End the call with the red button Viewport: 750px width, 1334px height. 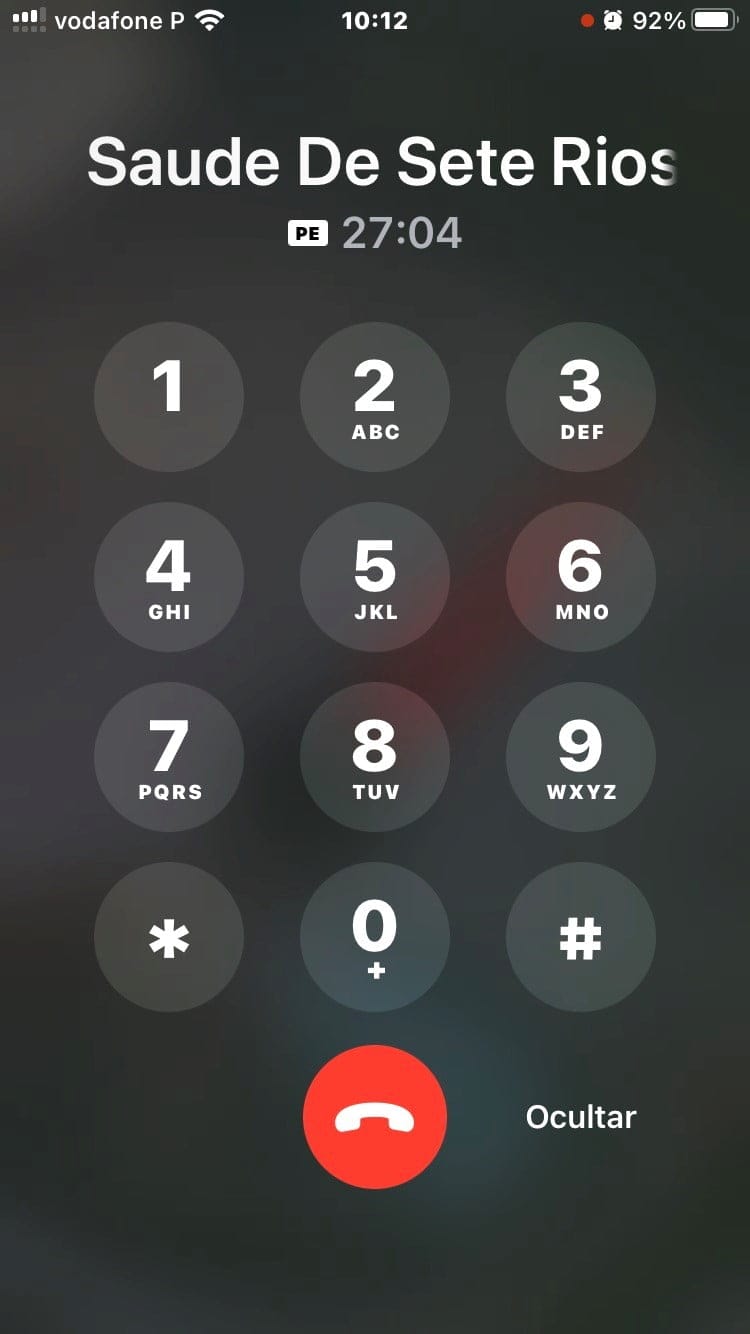(x=375, y=1117)
